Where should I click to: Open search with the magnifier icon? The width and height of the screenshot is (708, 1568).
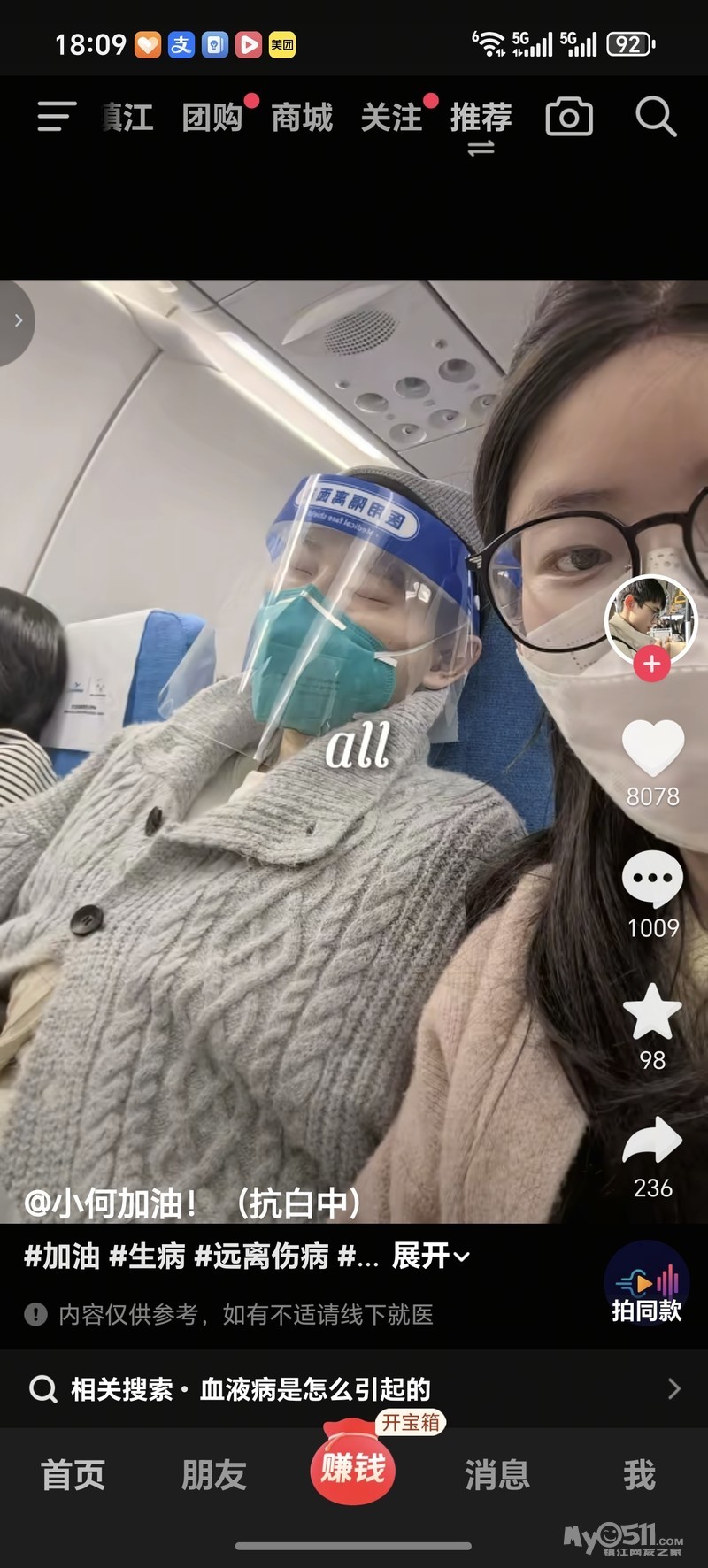pos(656,117)
